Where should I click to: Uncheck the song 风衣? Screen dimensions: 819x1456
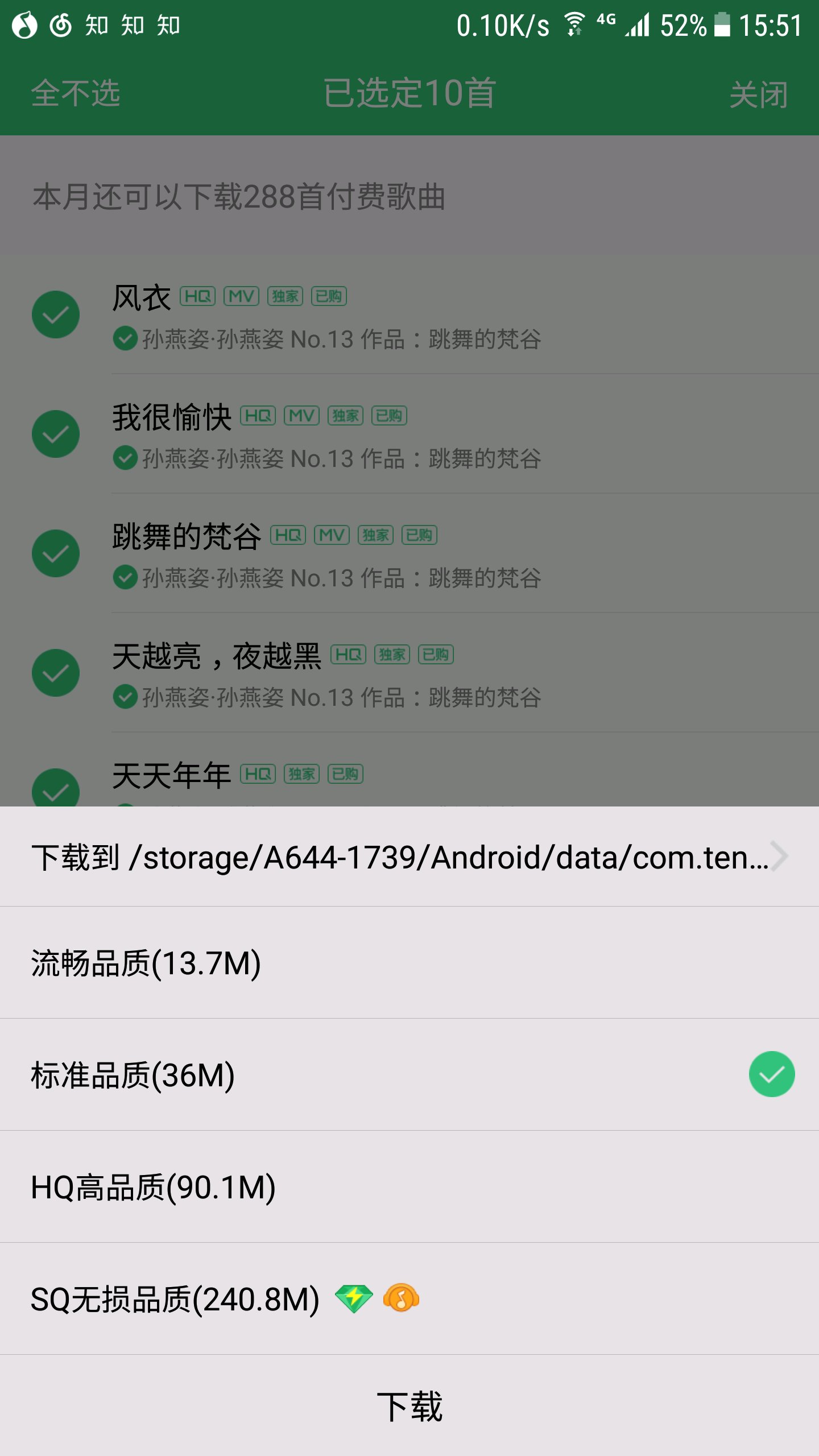pos(56,315)
